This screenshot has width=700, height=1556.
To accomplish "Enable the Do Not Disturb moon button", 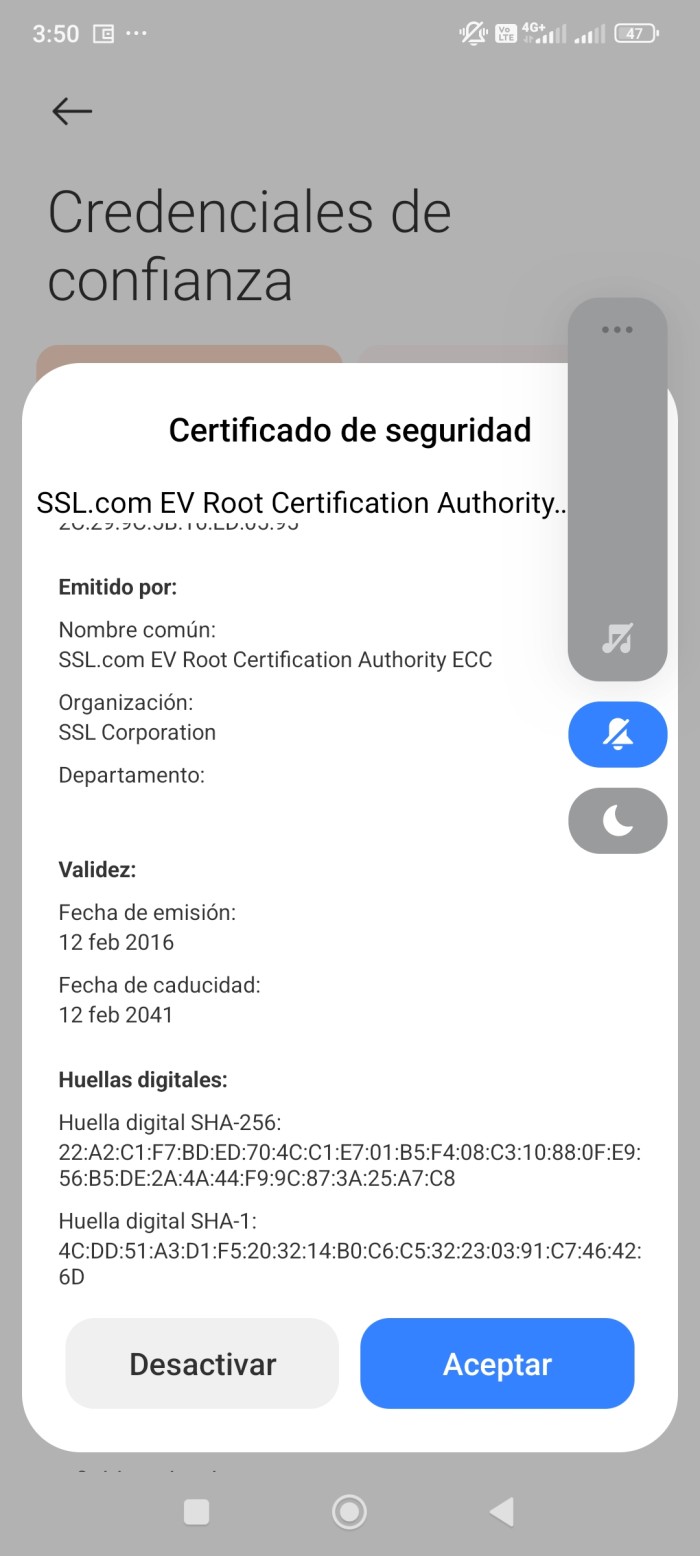I will pyautogui.click(x=617, y=821).
